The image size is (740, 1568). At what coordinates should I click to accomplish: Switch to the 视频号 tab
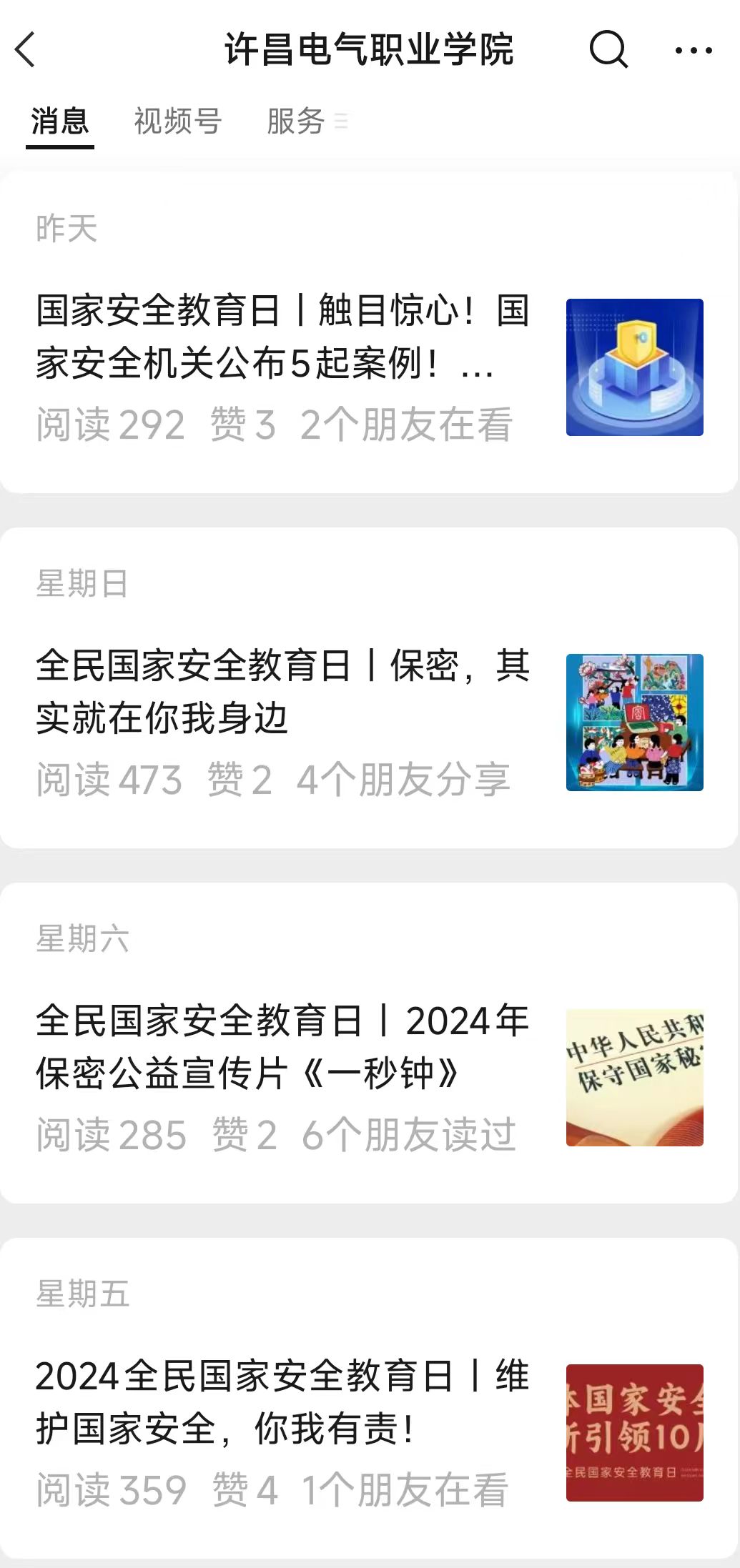[178, 121]
